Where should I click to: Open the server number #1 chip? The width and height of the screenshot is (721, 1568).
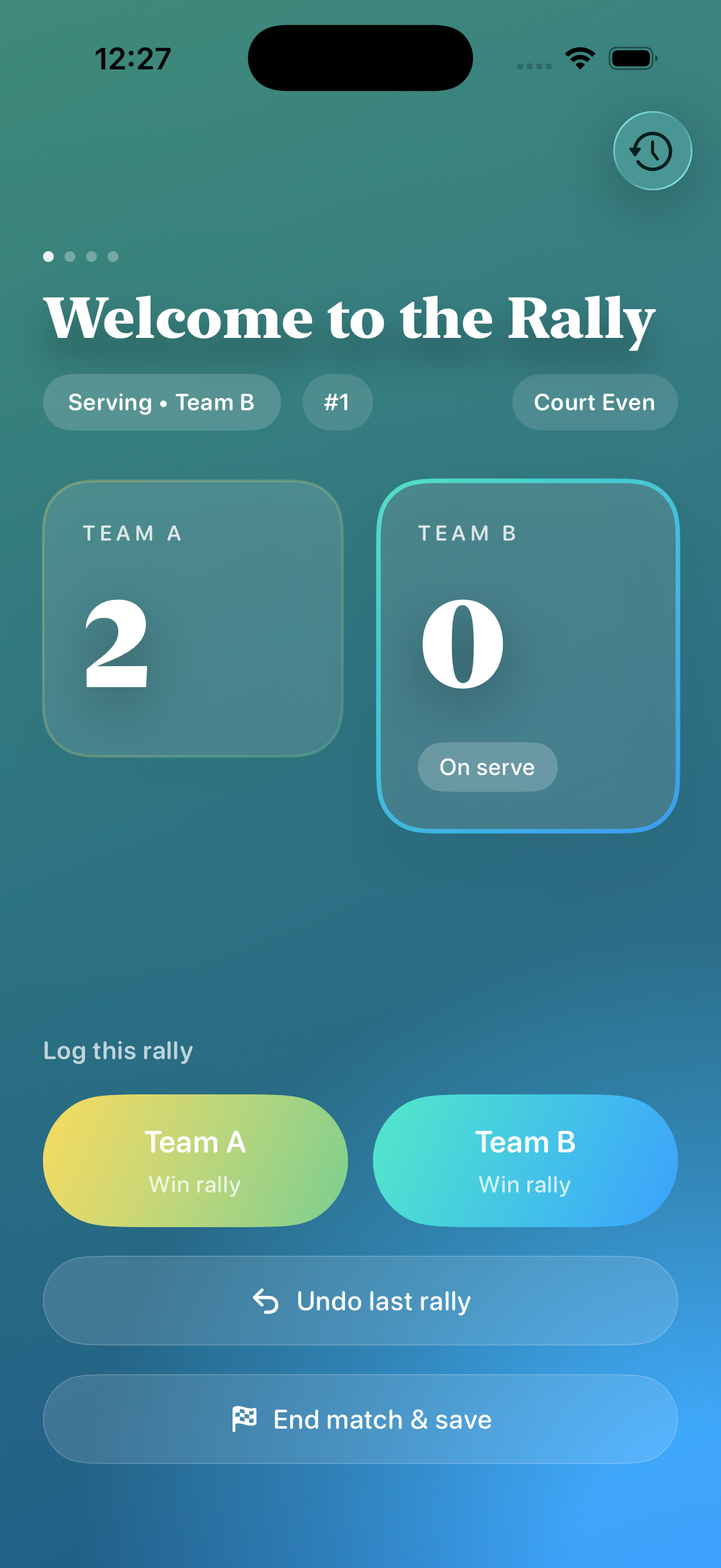point(337,402)
